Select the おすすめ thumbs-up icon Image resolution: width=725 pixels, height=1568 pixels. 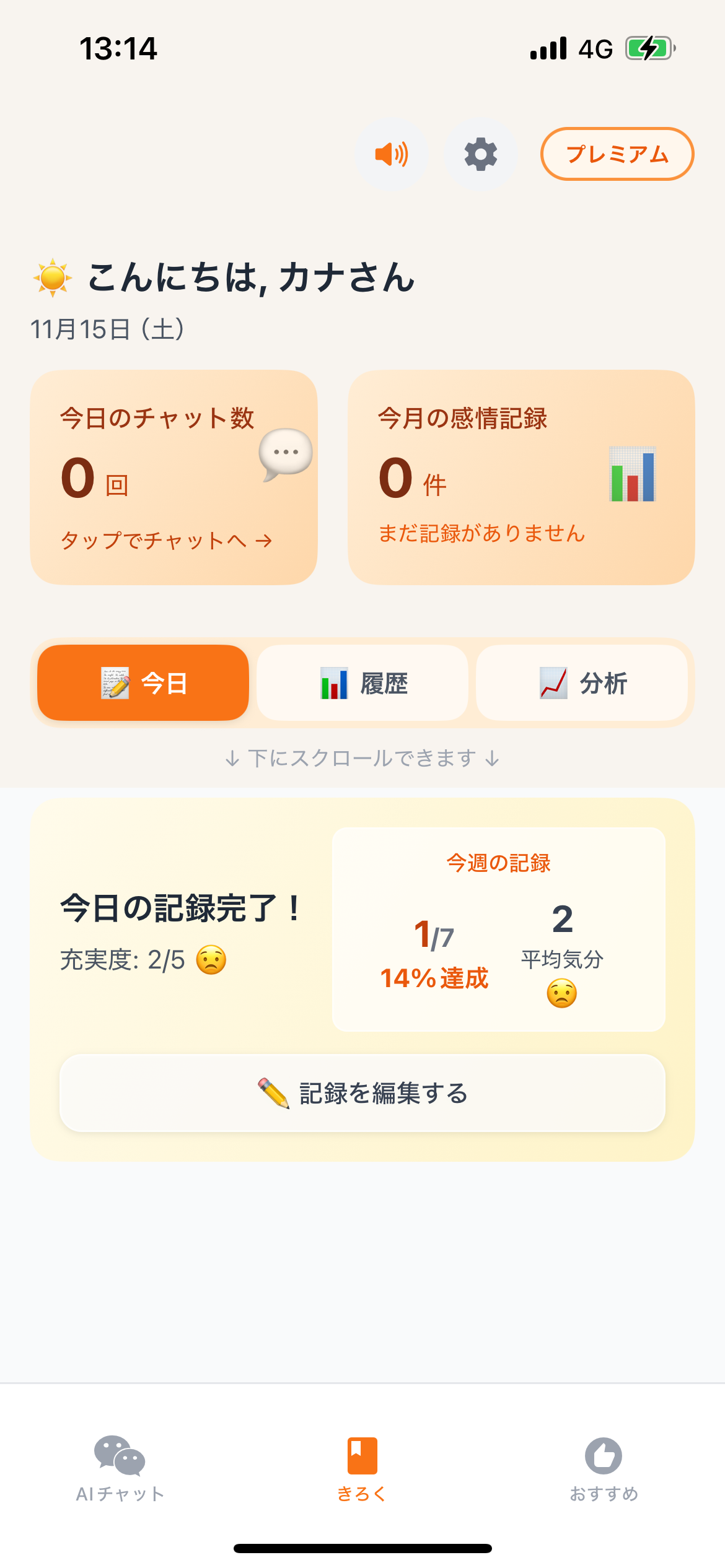(604, 1456)
